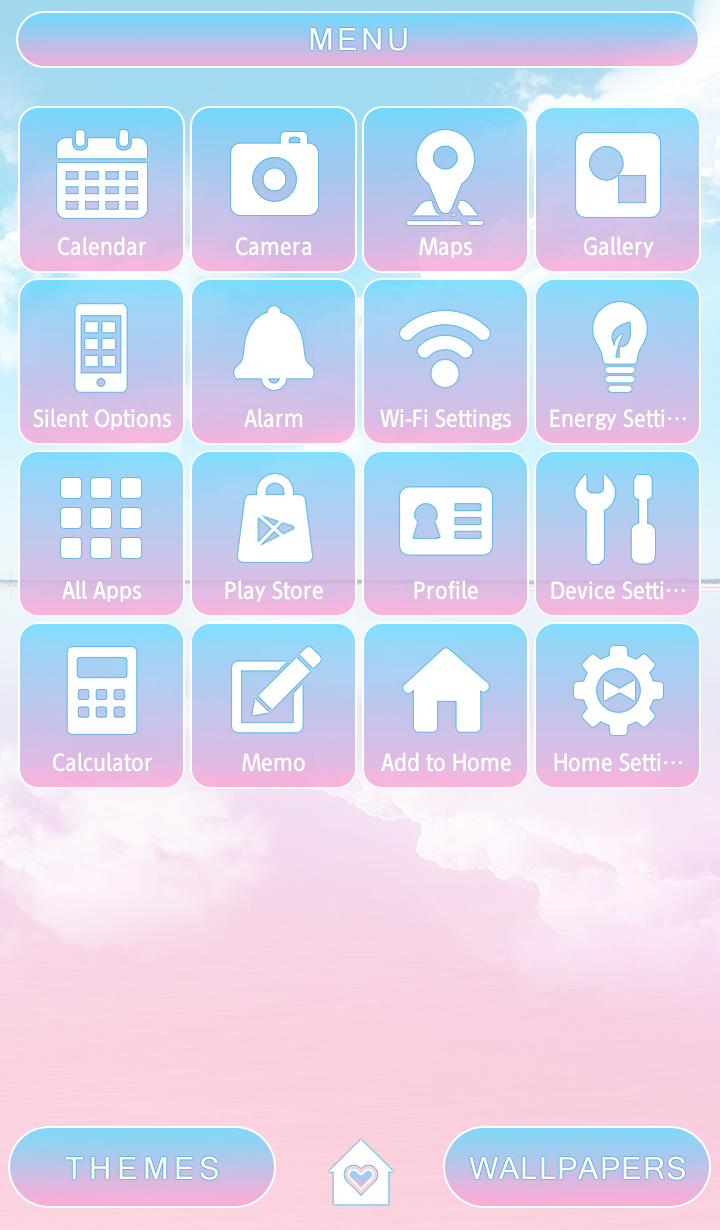Tap the MENU bar
This screenshot has width=720, height=1230.
pos(358,40)
